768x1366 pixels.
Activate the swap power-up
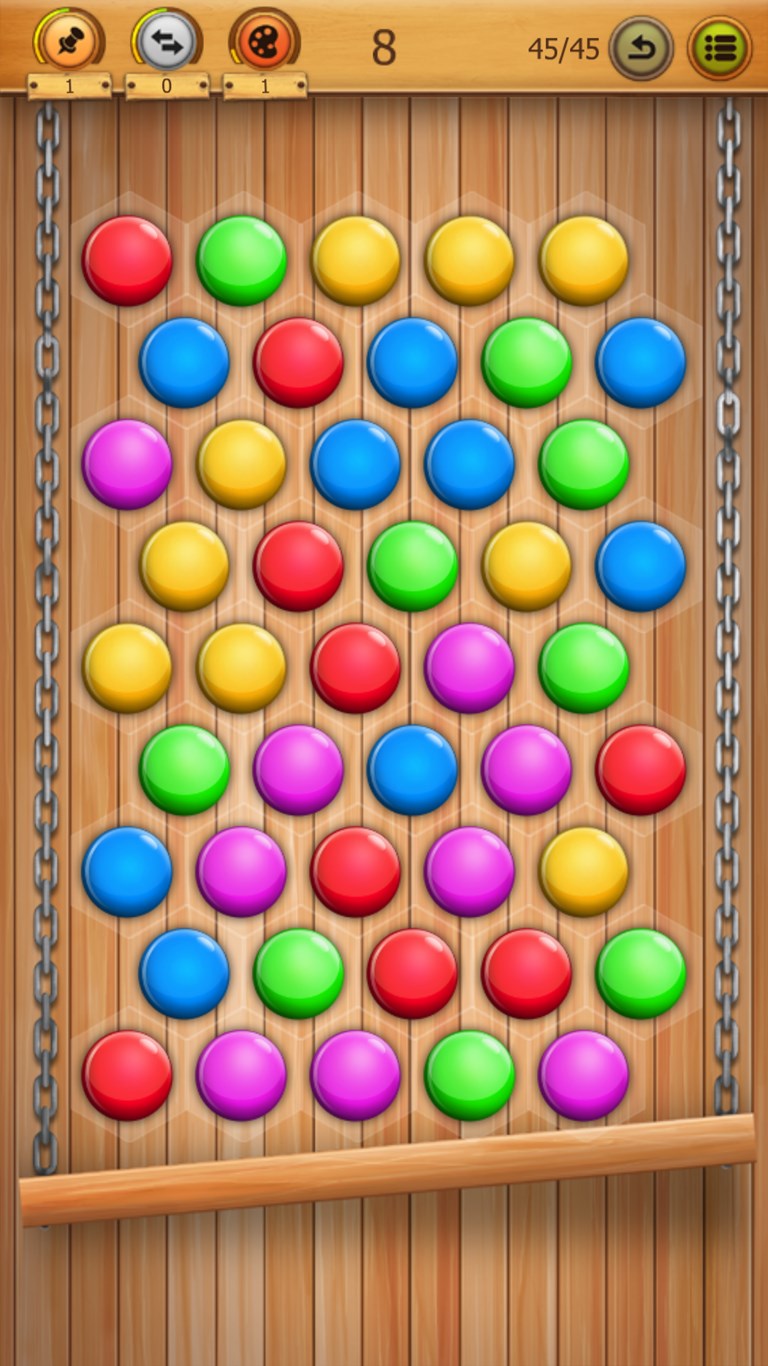[x=167, y=42]
